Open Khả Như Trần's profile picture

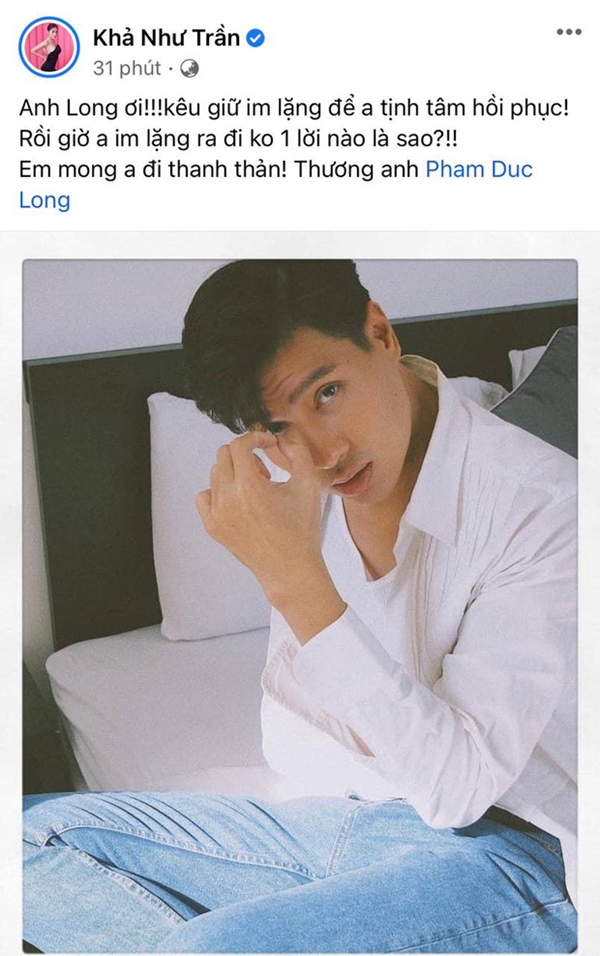click(x=48, y=48)
